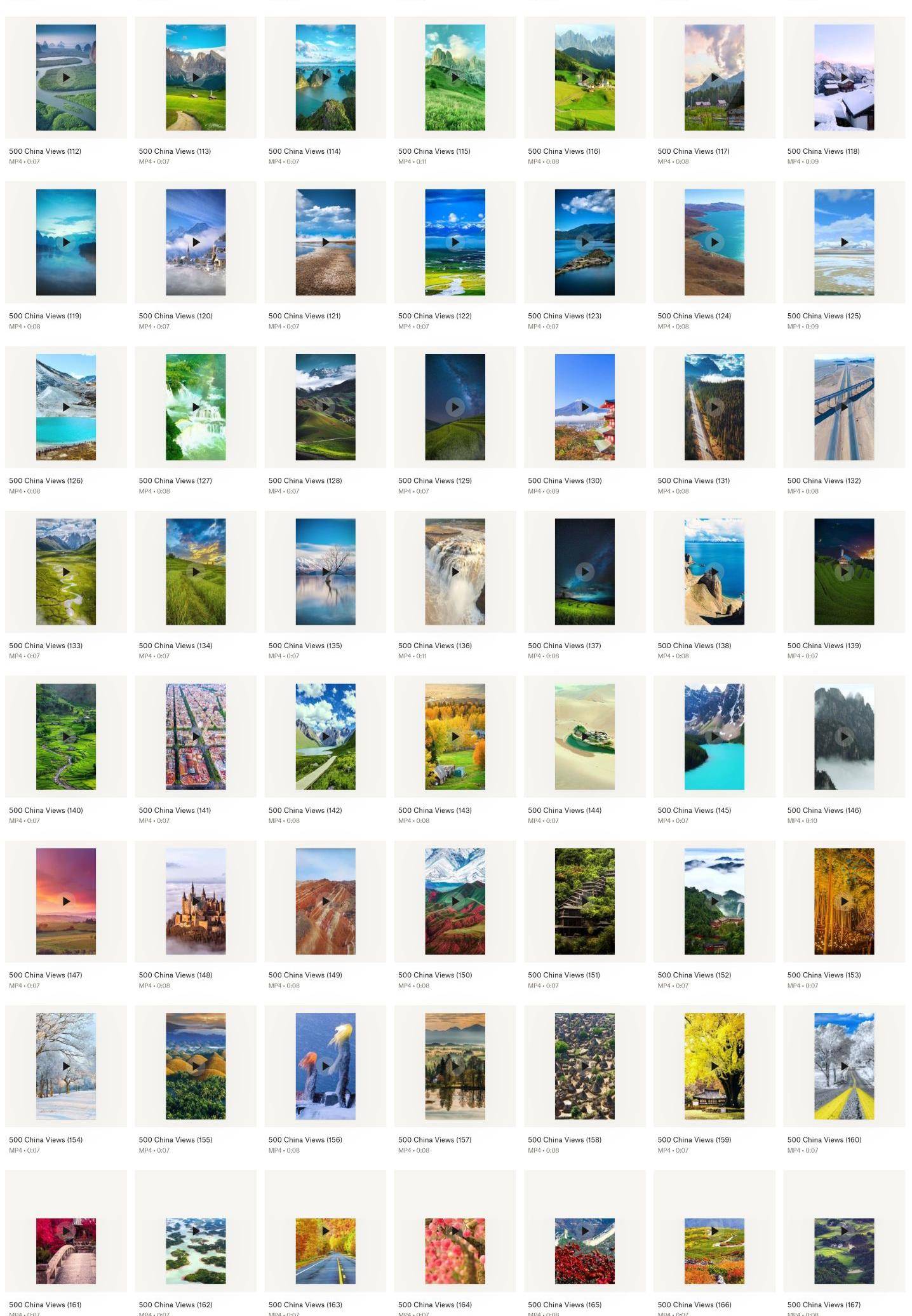This screenshot has width=912, height=1316.
Task: Open video 500 China Views (112)
Action: point(66,78)
